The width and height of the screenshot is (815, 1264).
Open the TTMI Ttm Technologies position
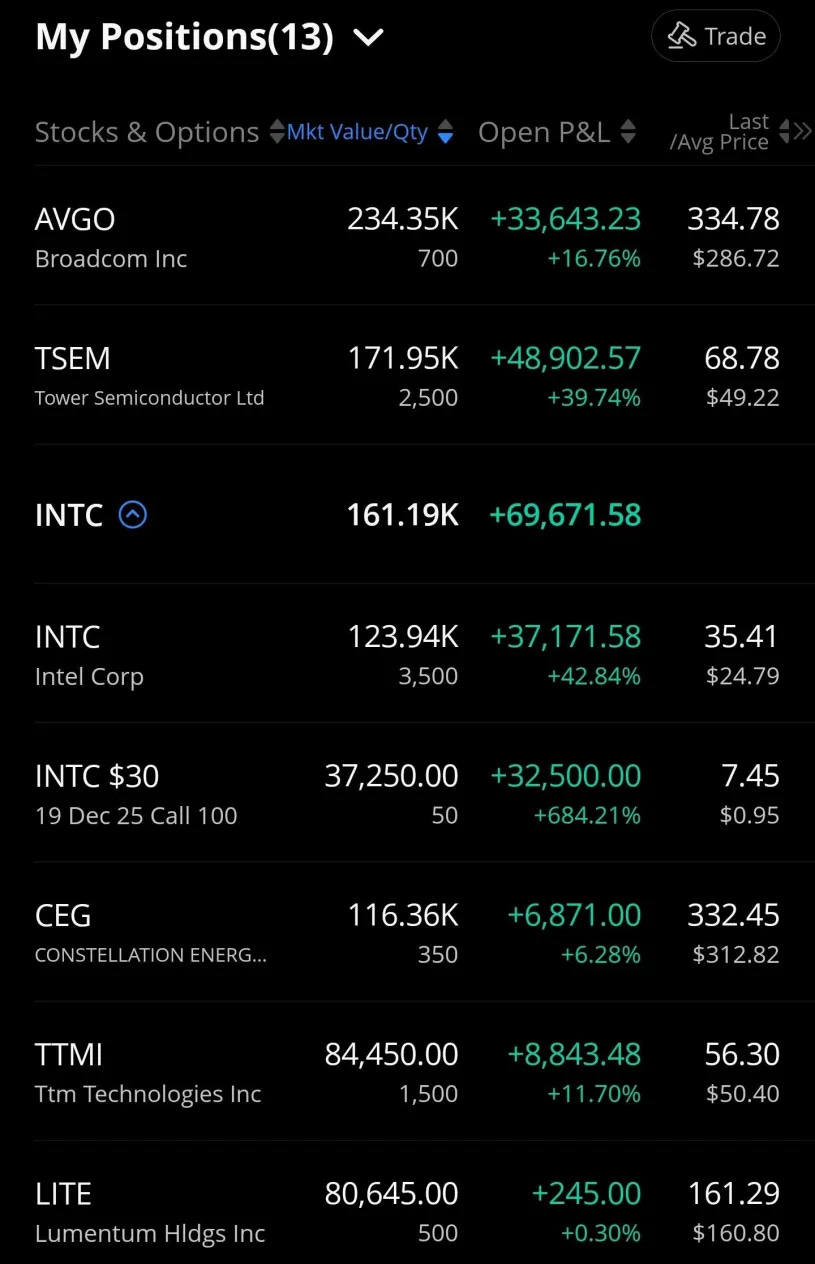coord(147,1072)
